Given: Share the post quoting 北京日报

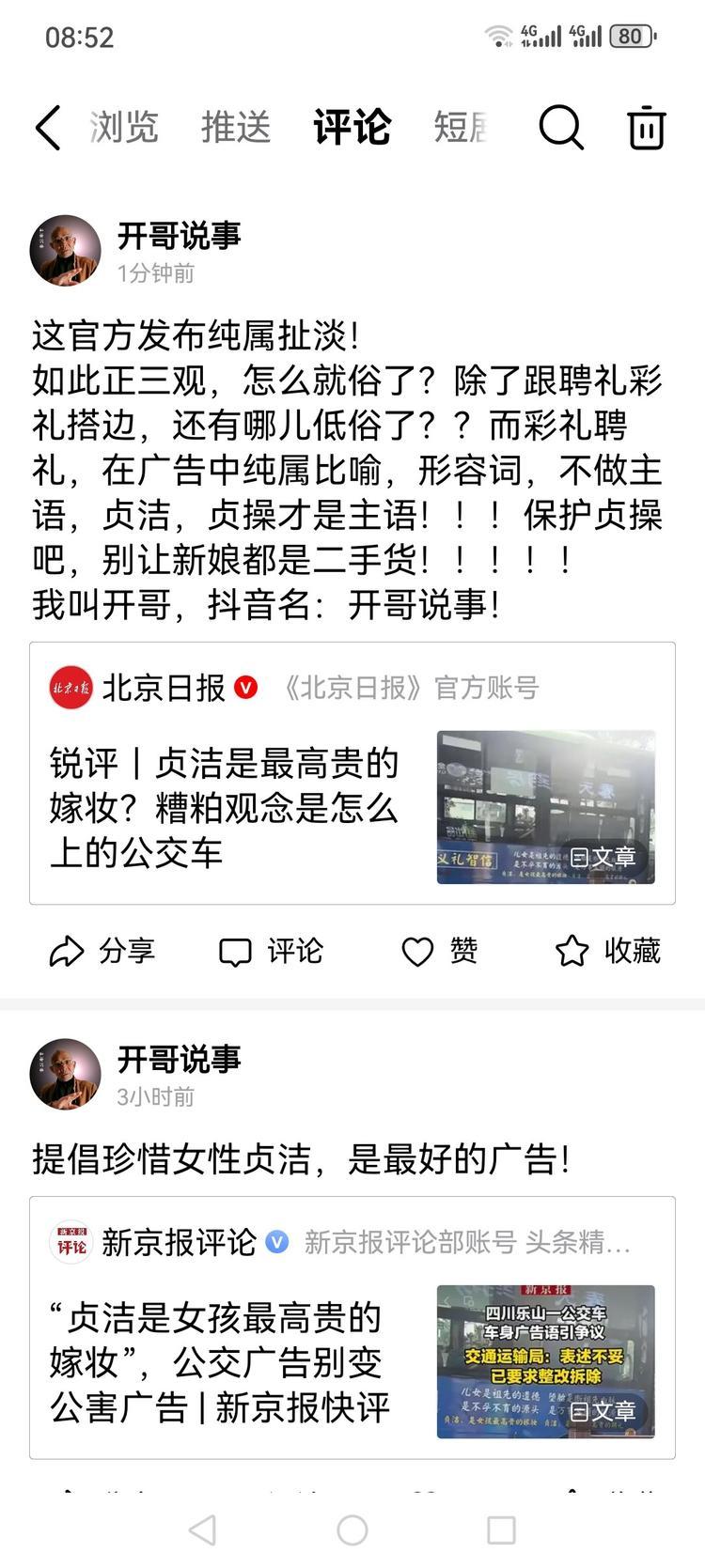Looking at the screenshot, I should click(x=102, y=951).
